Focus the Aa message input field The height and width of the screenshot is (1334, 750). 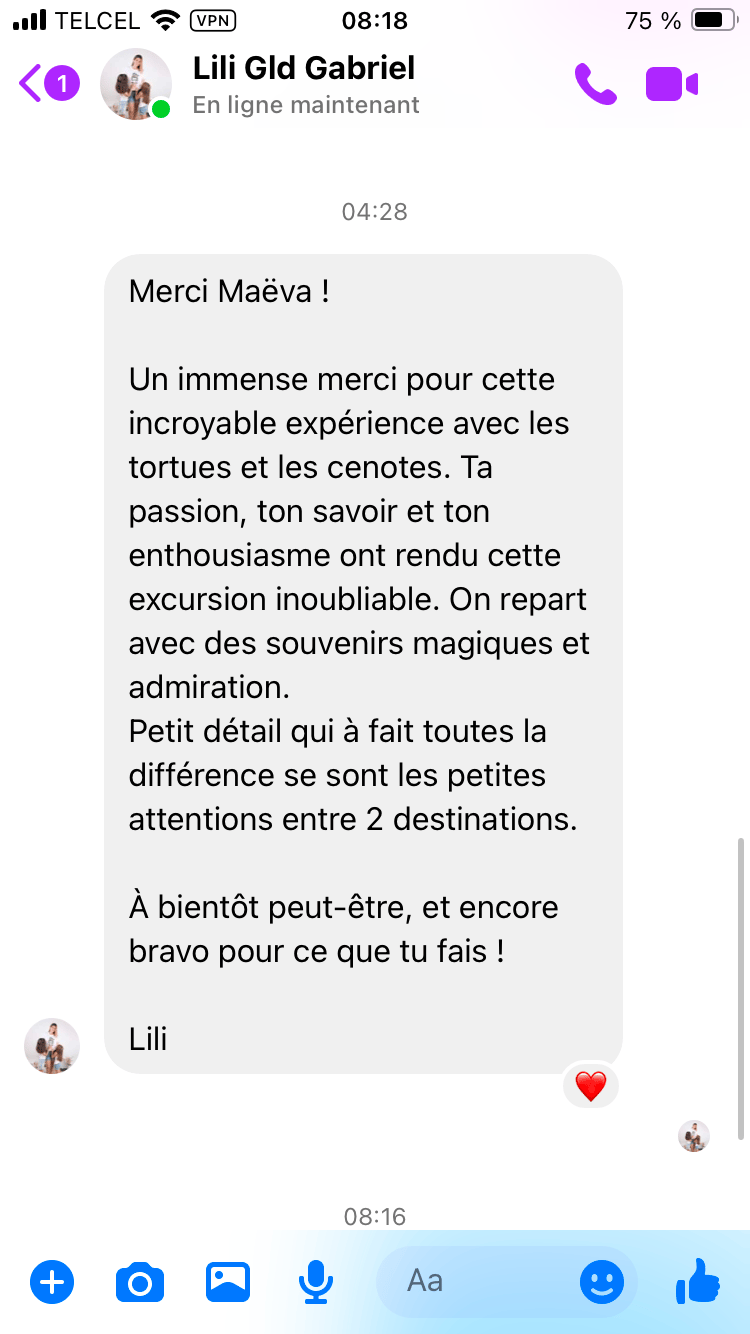pos(480,1281)
